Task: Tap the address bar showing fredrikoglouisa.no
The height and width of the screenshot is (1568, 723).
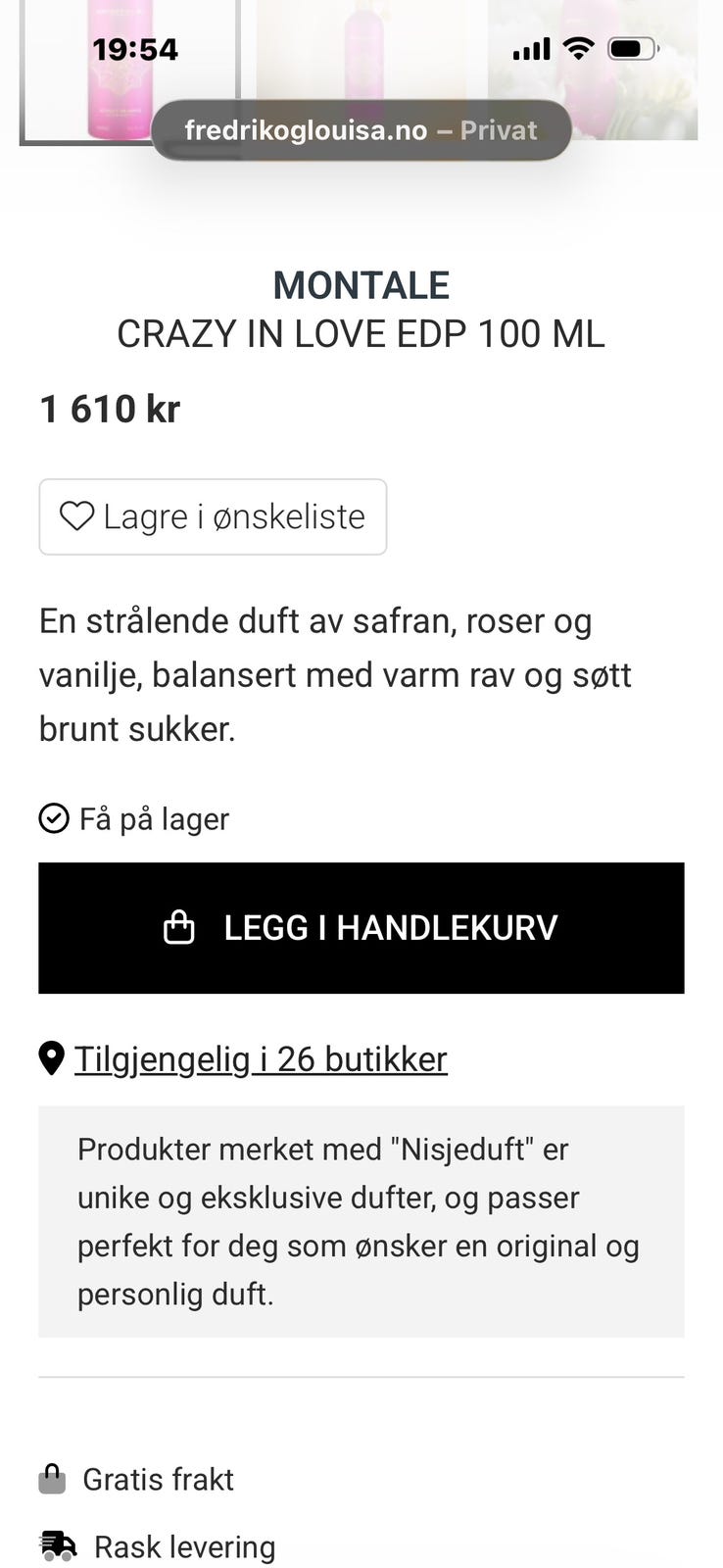Action: pyautogui.click(x=361, y=129)
